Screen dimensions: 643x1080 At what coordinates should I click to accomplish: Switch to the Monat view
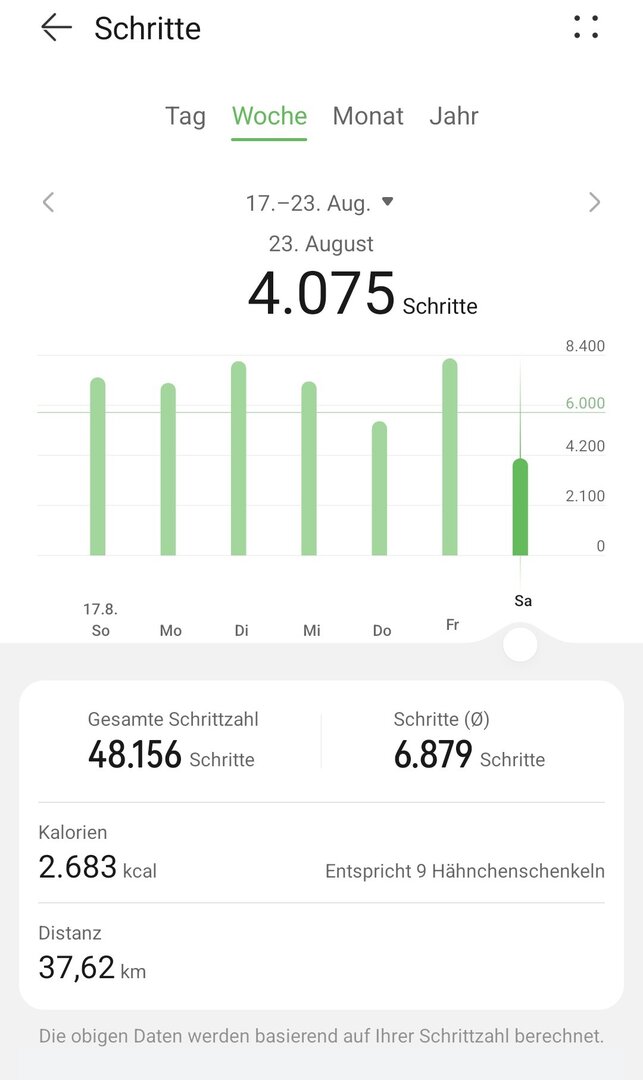point(368,116)
